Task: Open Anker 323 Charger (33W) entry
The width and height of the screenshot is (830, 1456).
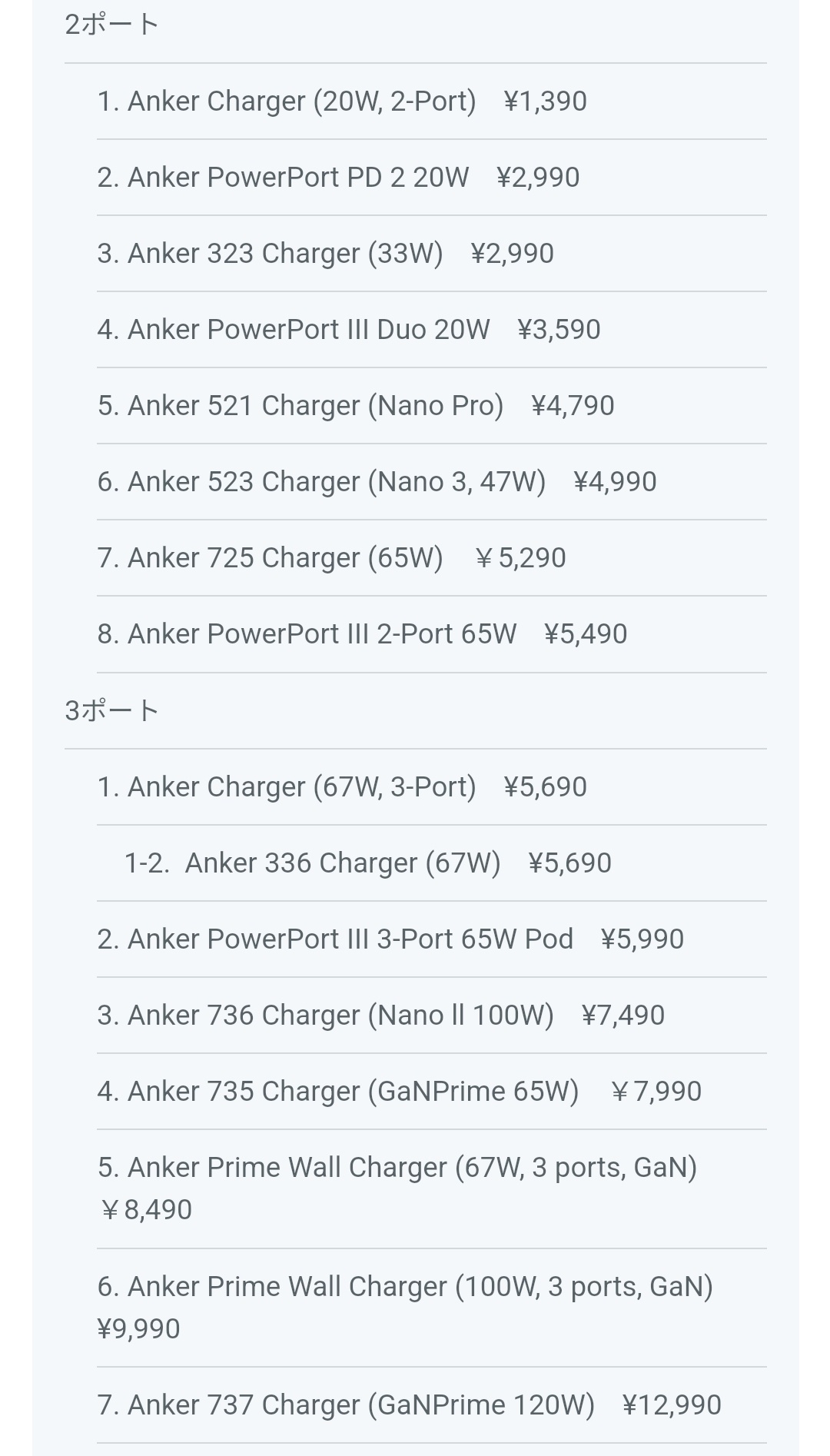Action: click(325, 254)
